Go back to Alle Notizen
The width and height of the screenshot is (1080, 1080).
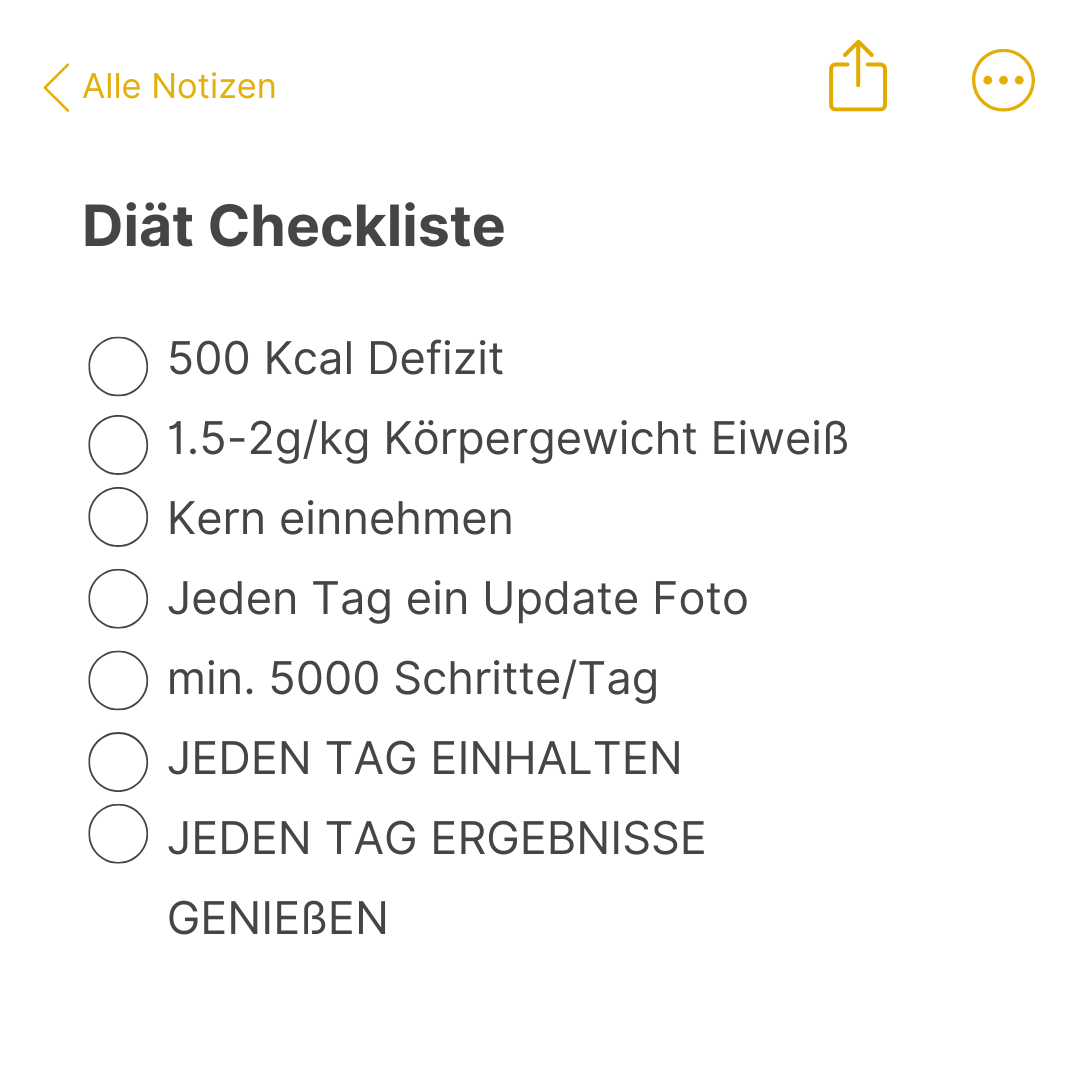tap(160, 87)
